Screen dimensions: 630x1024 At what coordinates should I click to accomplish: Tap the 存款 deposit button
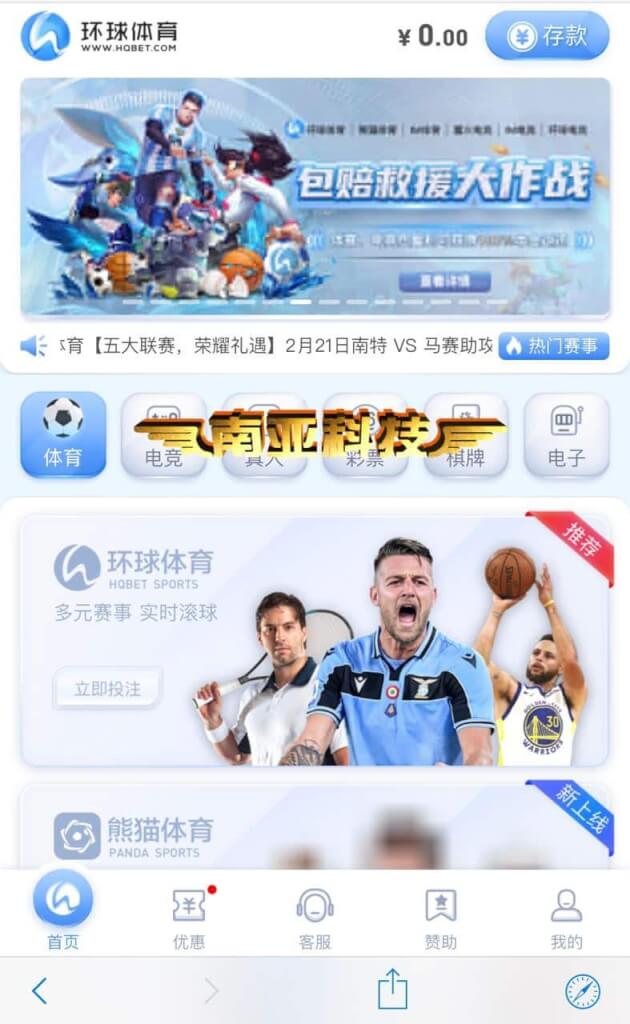(x=547, y=35)
